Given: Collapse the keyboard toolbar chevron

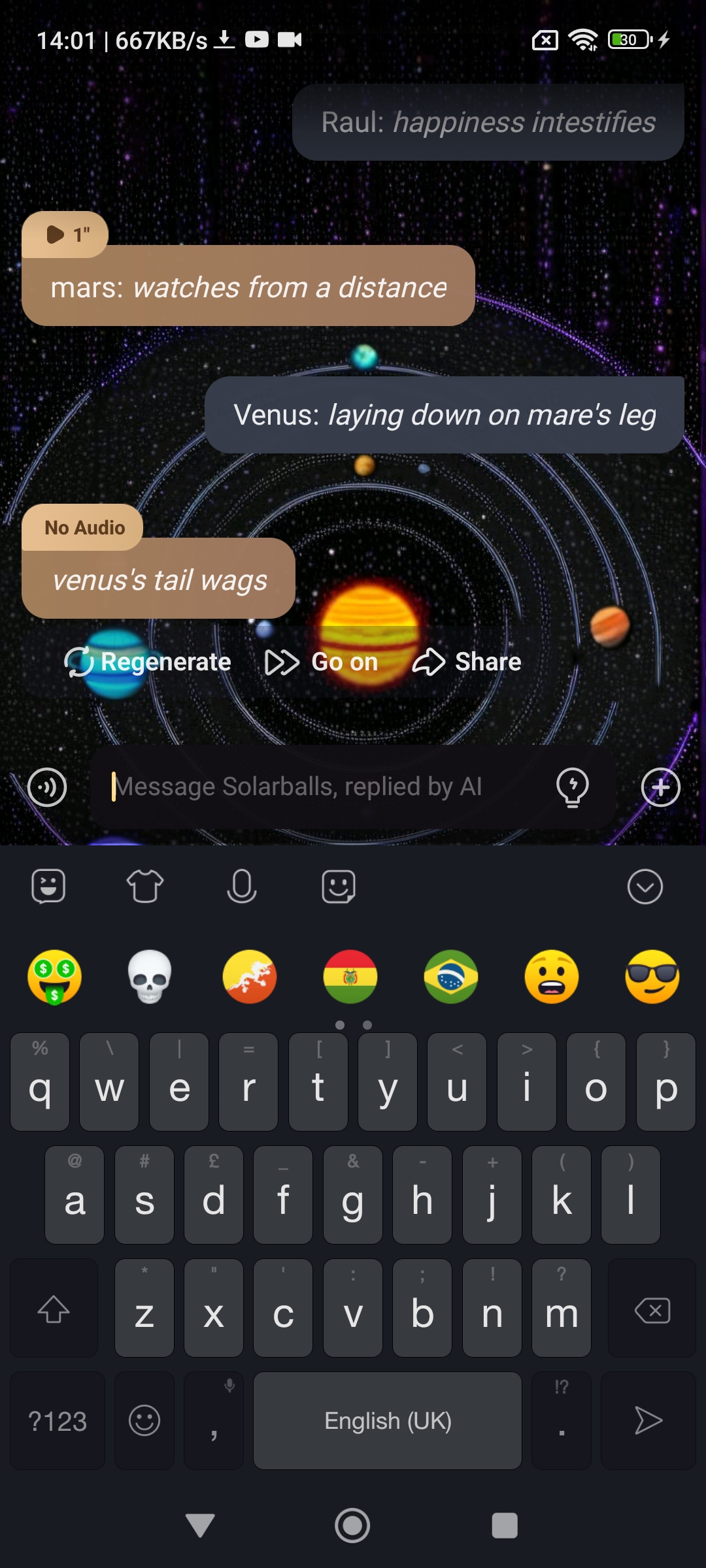Looking at the screenshot, I should click(645, 887).
